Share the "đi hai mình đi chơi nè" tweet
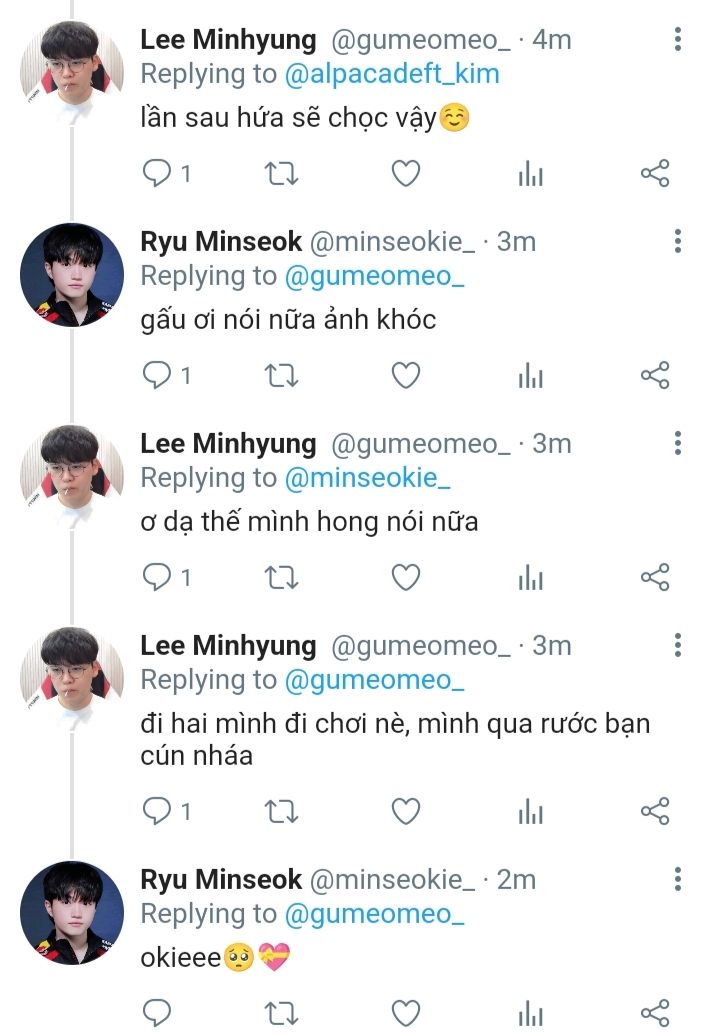 point(655,811)
